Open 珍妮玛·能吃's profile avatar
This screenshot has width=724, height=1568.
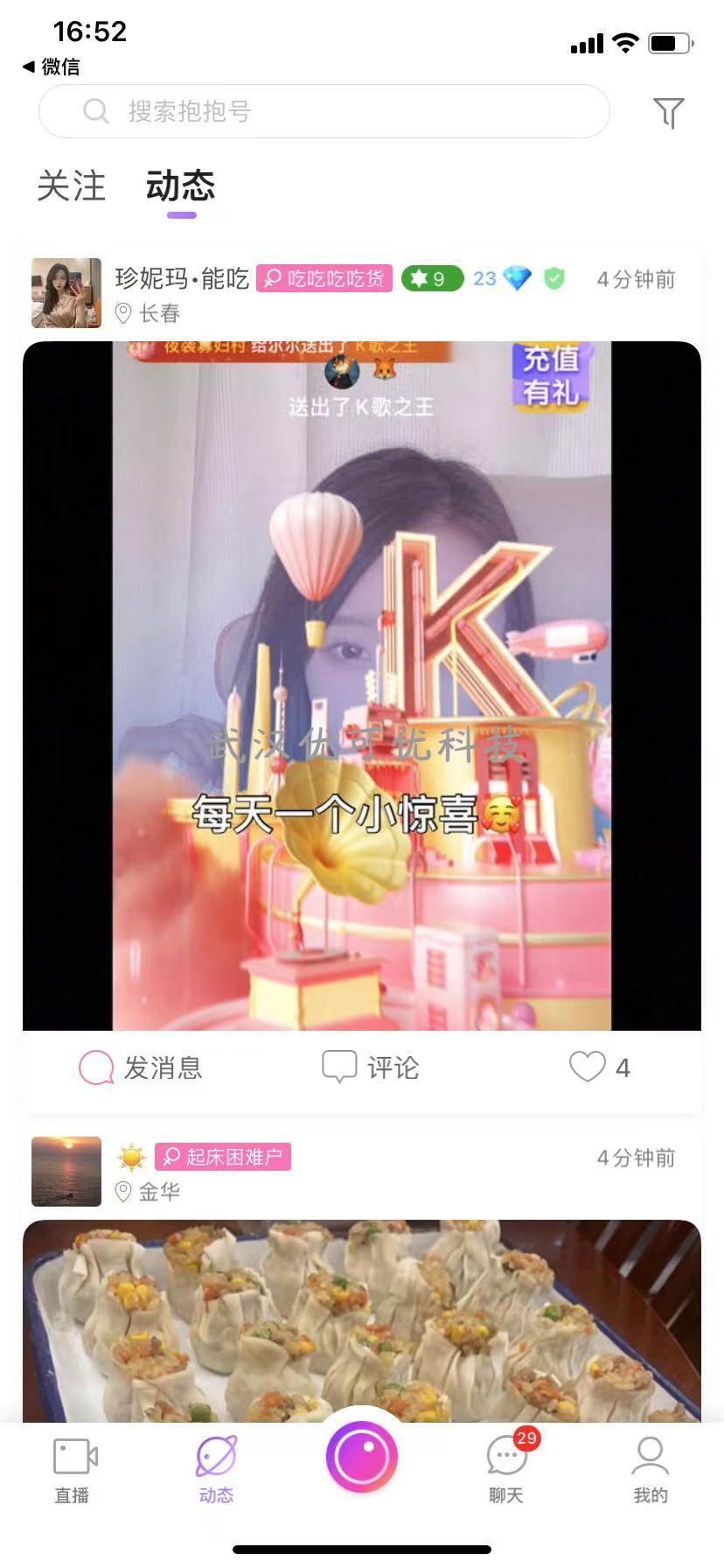coord(66,293)
